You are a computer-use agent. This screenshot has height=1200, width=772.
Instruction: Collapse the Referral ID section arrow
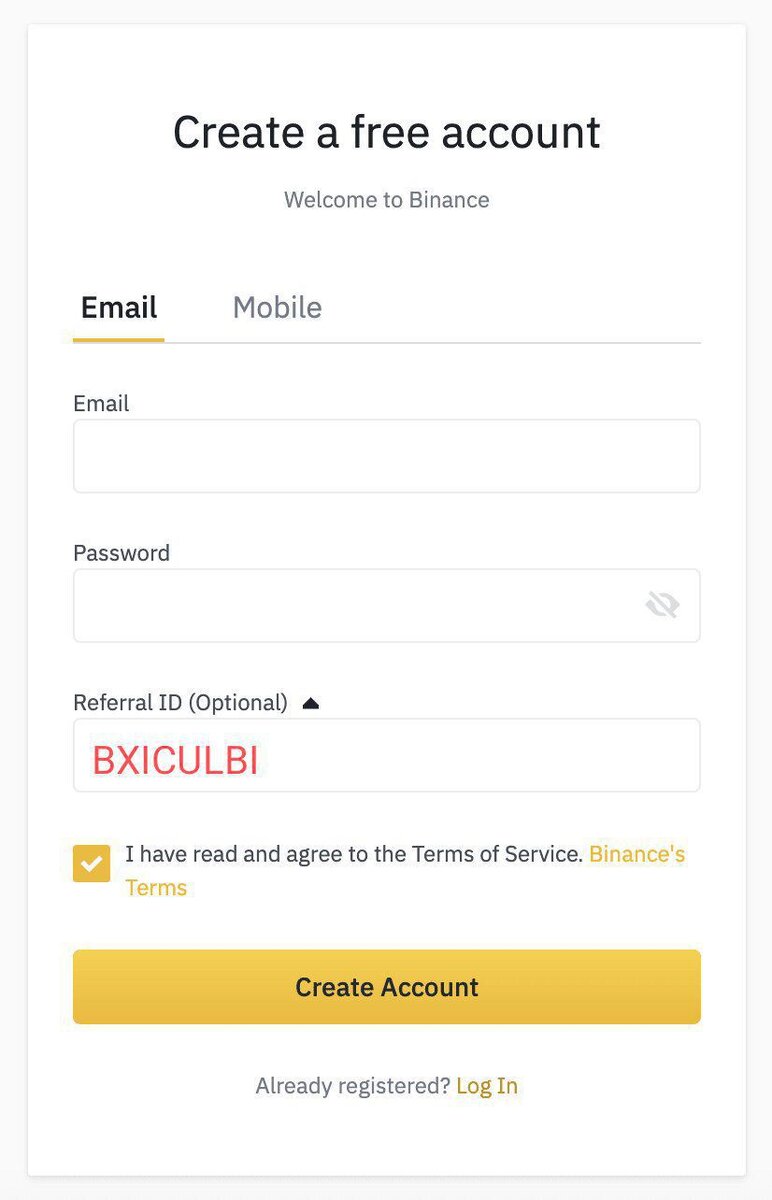pos(310,704)
